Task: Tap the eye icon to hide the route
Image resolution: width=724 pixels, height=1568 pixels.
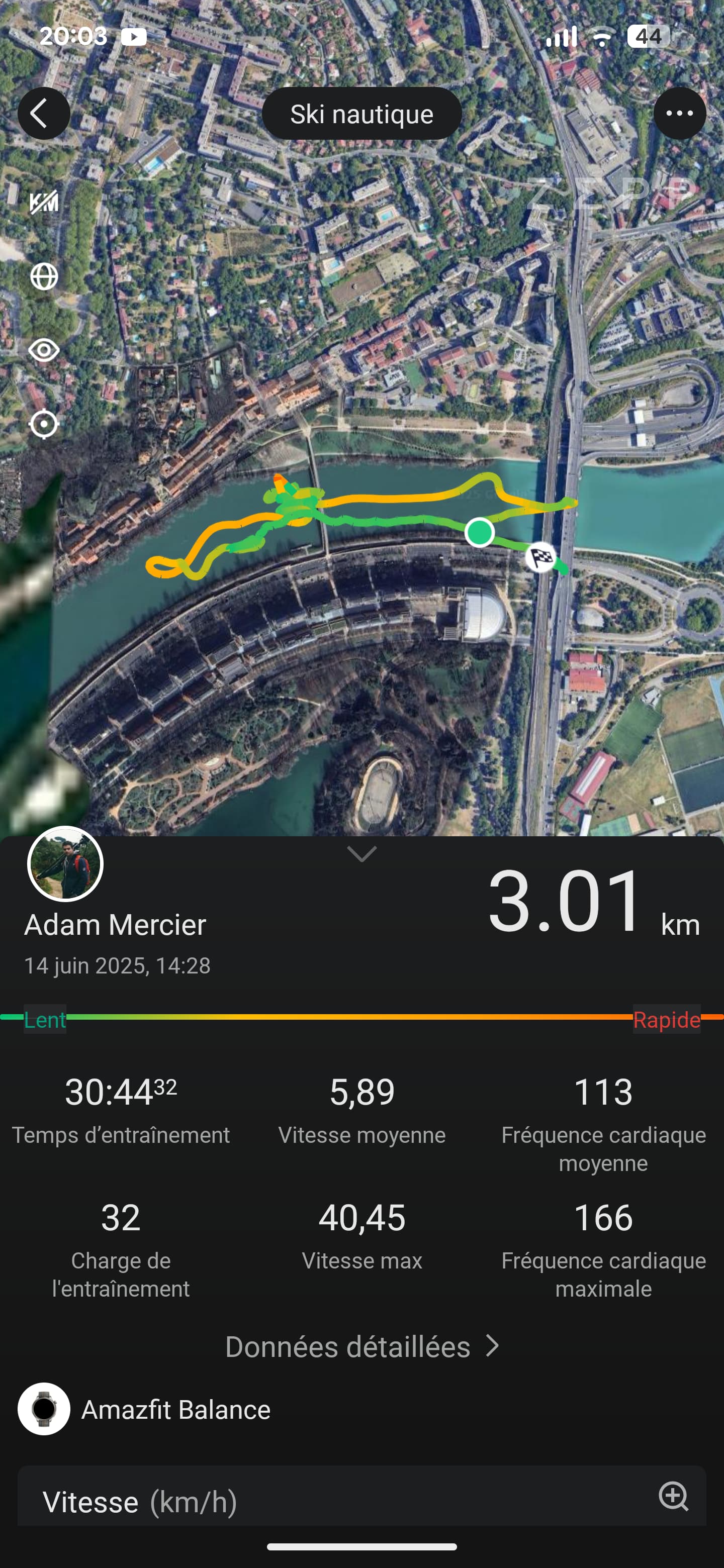Action: coord(44,351)
